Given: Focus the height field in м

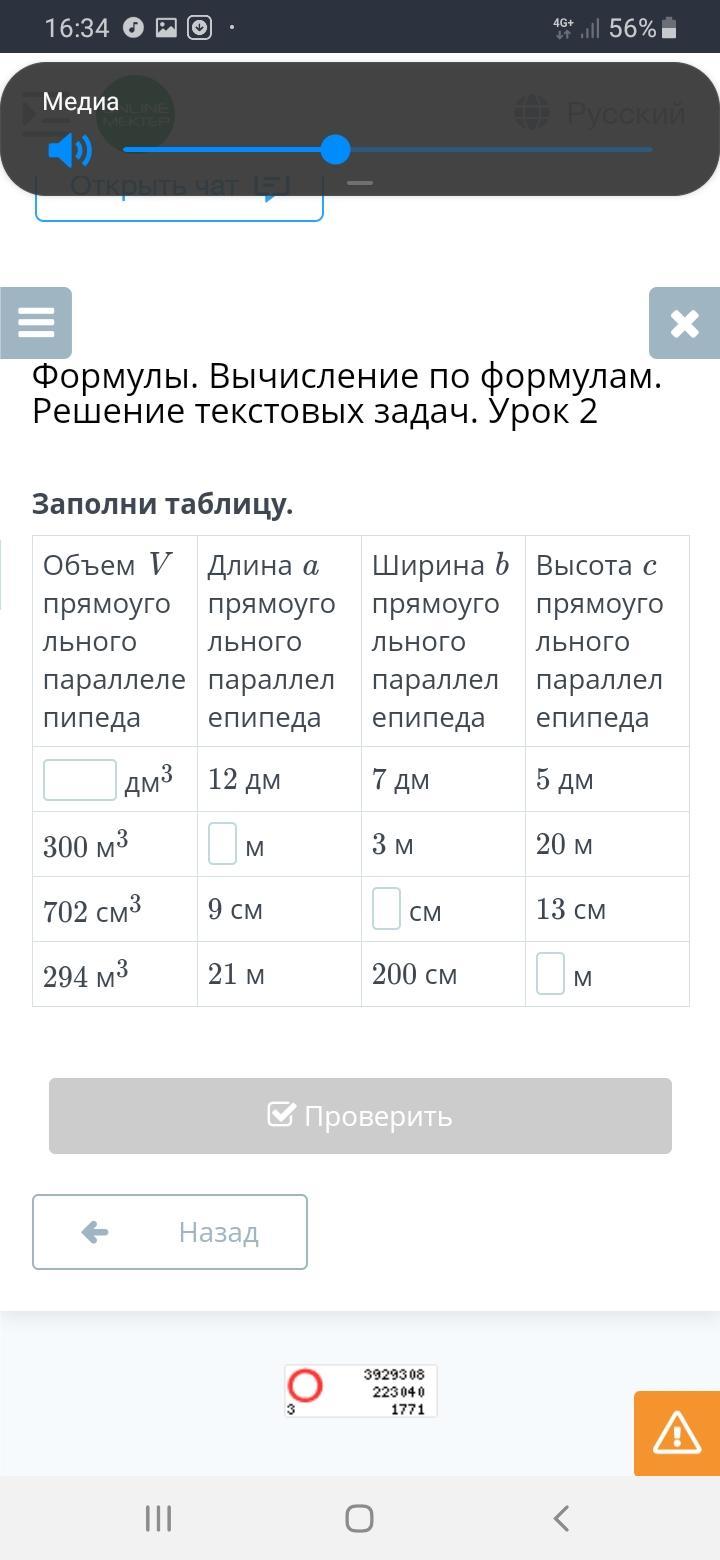Looking at the screenshot, I should (550, 974).
